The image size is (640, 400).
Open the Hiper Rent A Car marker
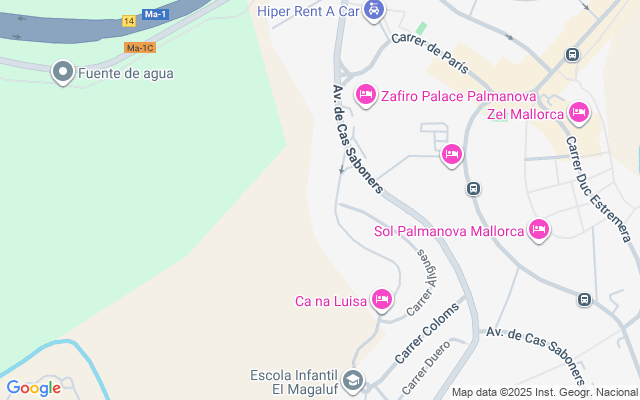point(373,10)
